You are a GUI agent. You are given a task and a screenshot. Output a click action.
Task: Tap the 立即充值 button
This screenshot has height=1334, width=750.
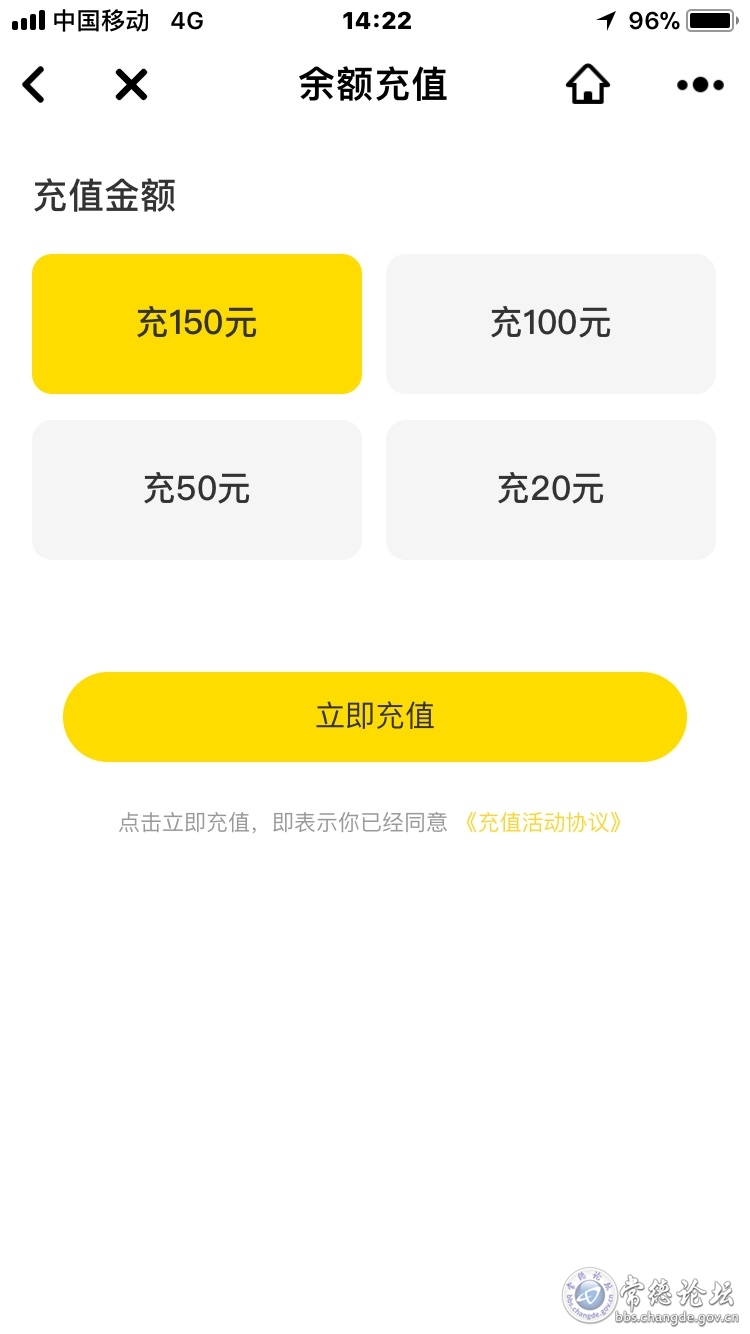click(375, 717)
